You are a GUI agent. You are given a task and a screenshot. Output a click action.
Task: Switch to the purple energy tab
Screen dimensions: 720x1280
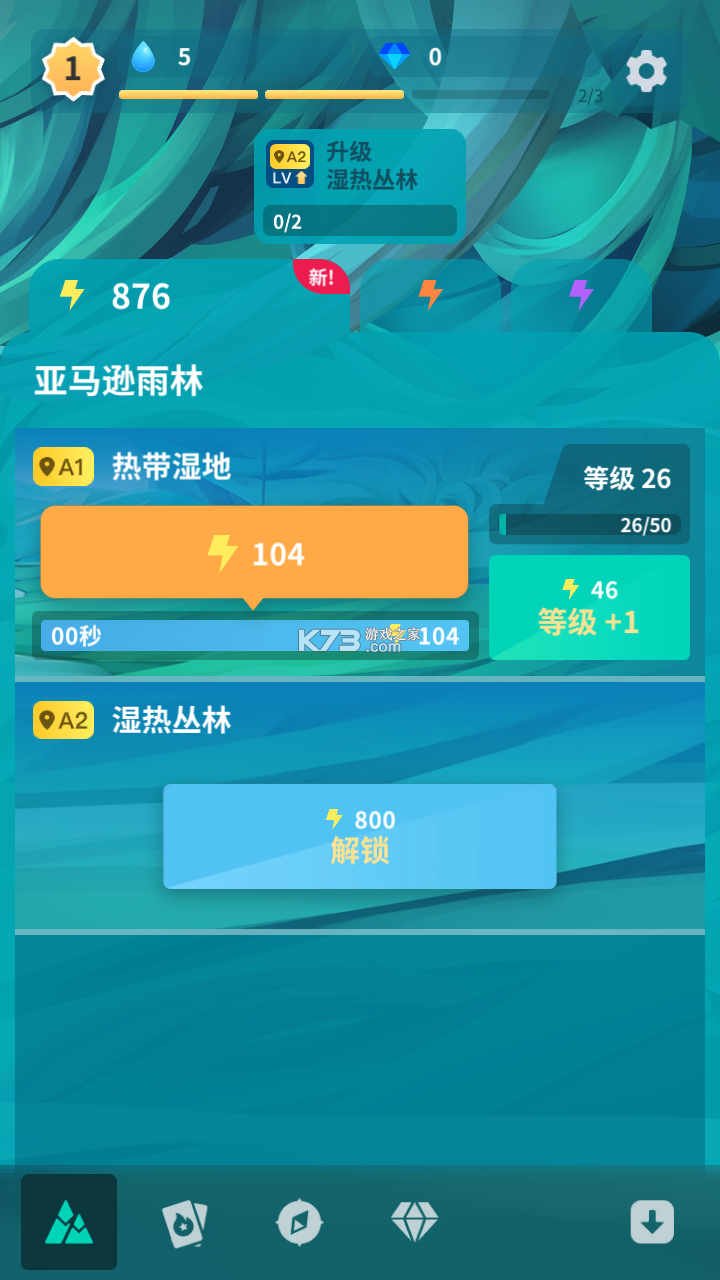click(x=581, y=295)
